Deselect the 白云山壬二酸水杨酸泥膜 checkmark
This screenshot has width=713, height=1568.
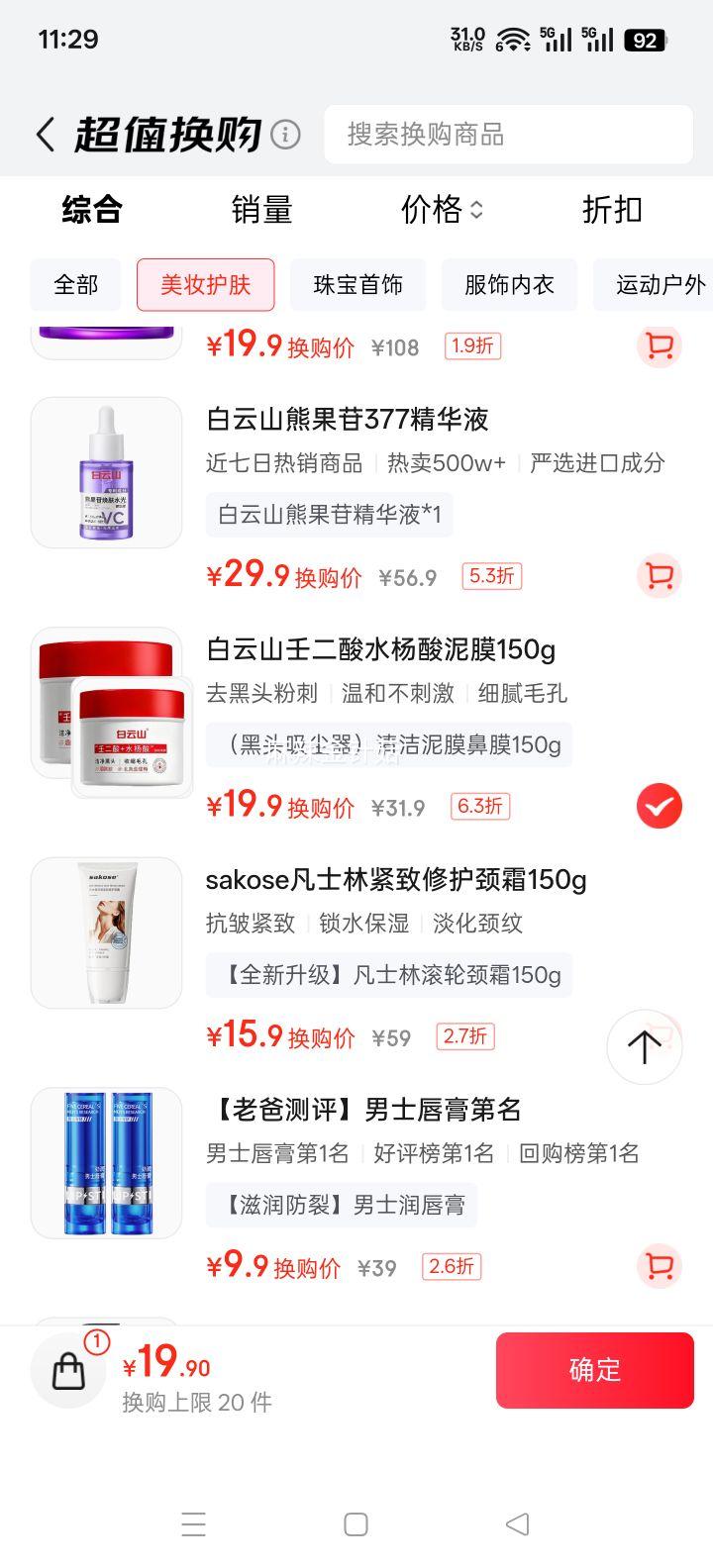coord(659,806)
